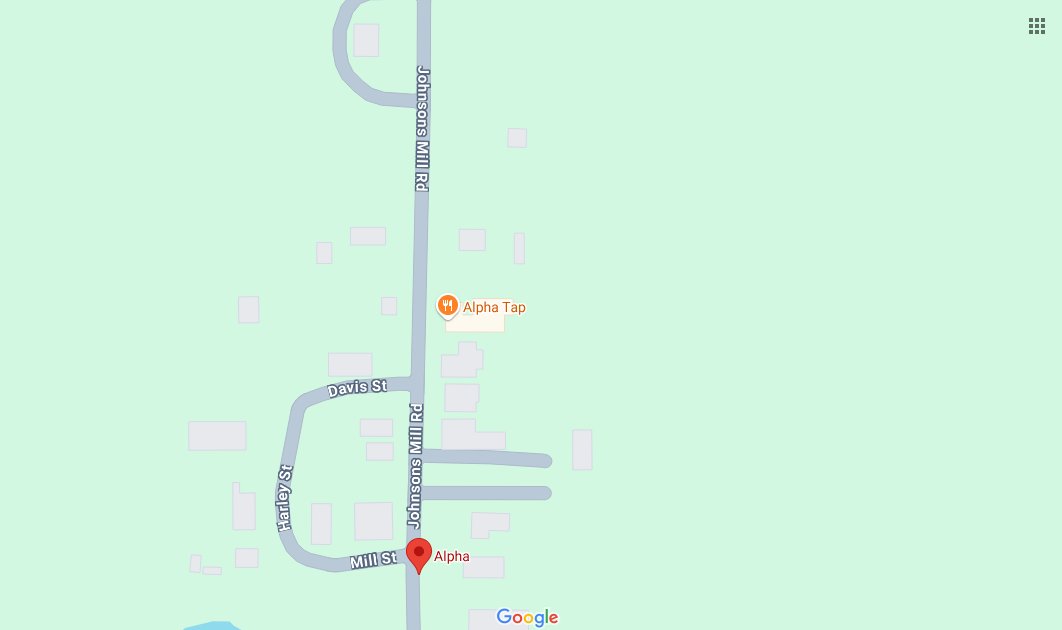Select the red Alpha location pin
1062x630 pixels.
coord(419,553)
